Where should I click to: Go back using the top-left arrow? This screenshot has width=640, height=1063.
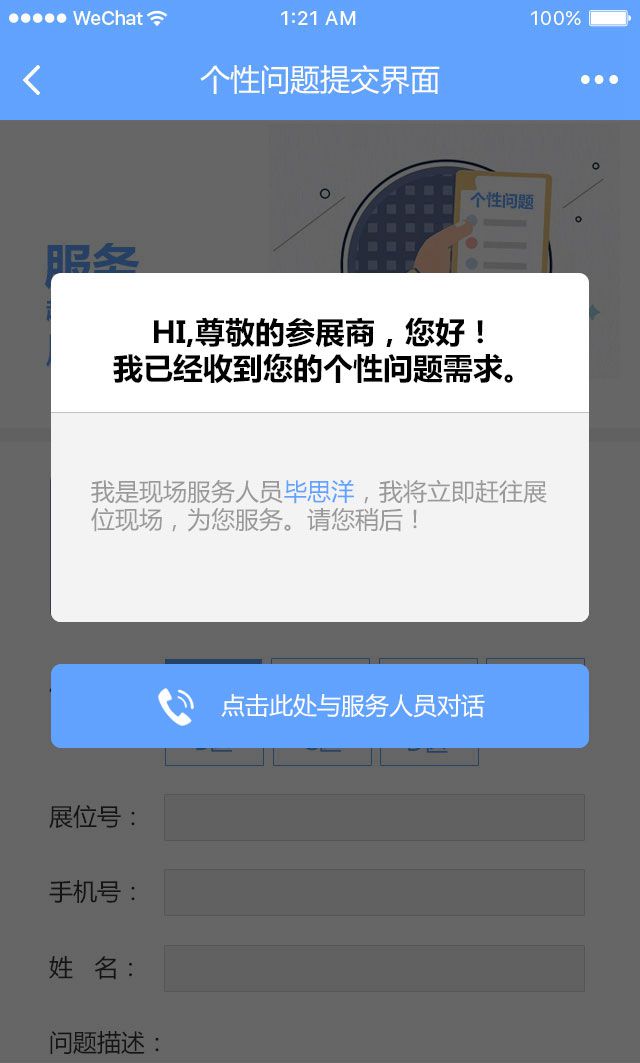[x=32, y=80]
